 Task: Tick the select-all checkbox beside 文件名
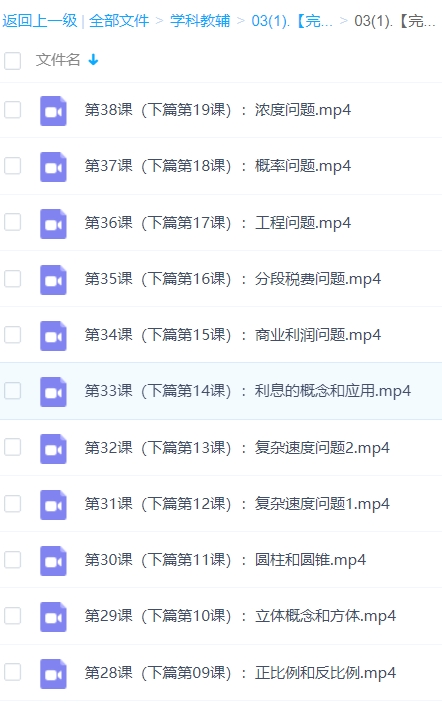pos(13,60)
